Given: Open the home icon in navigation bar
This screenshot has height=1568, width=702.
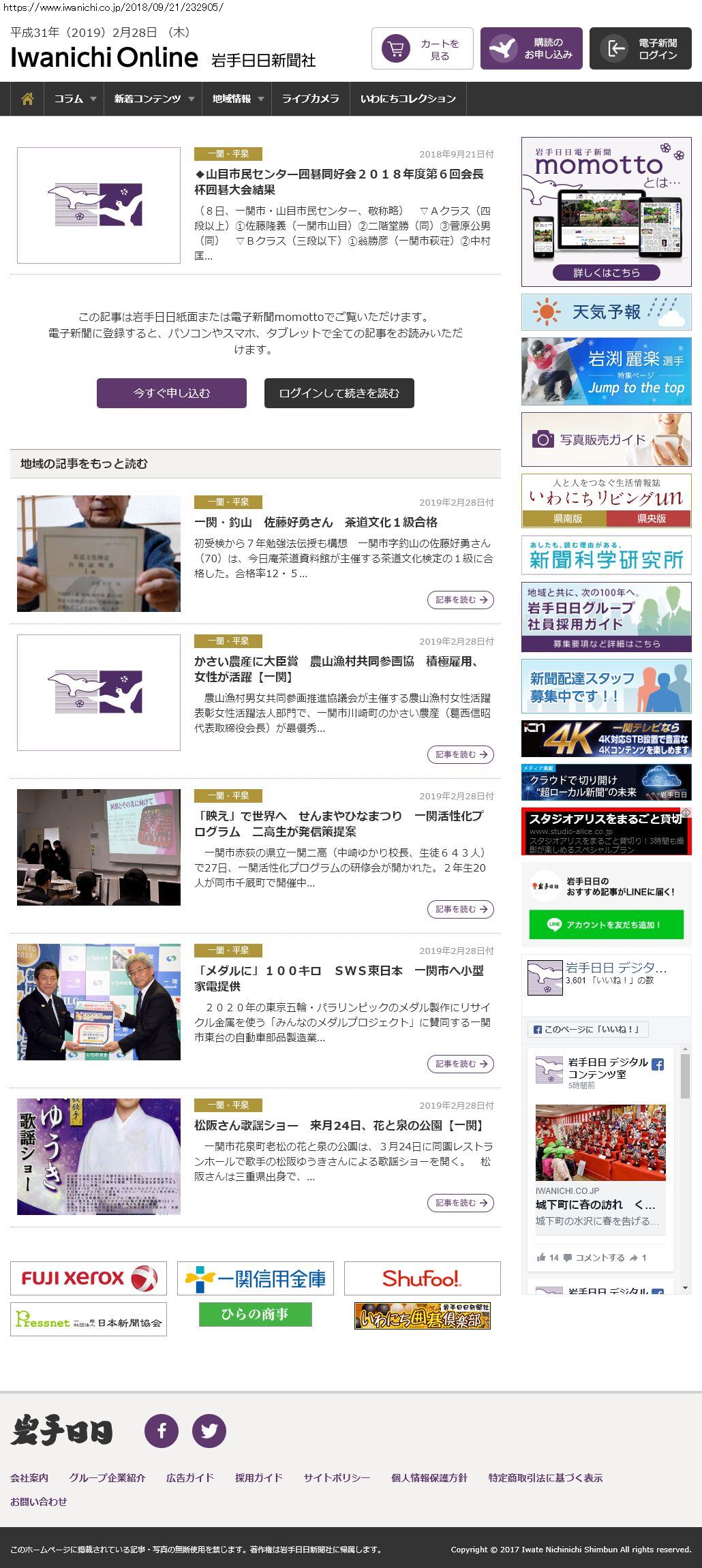Looking at the screenshot, I should [27, 99].
